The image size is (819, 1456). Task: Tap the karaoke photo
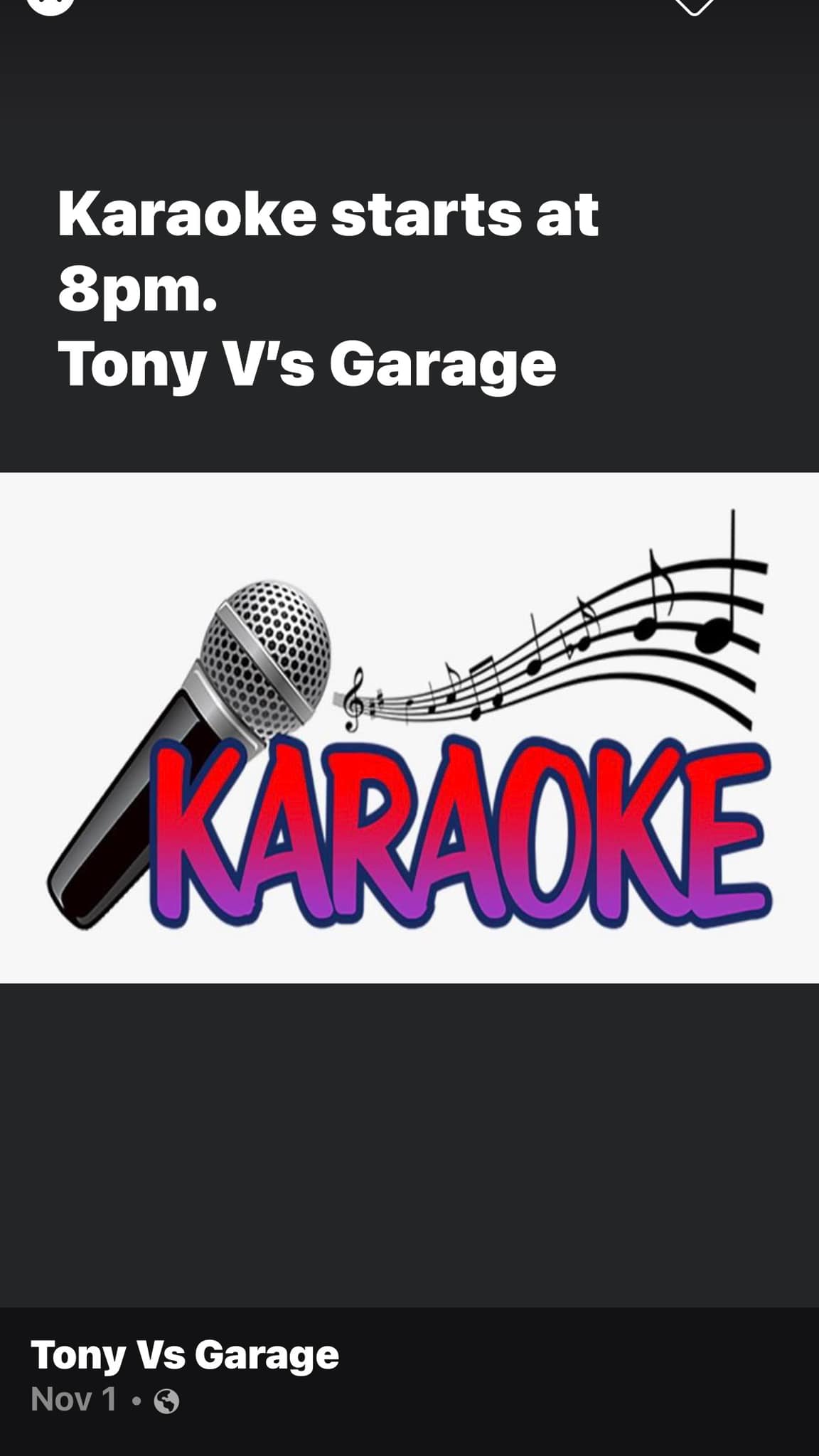[x=409, y=727]
